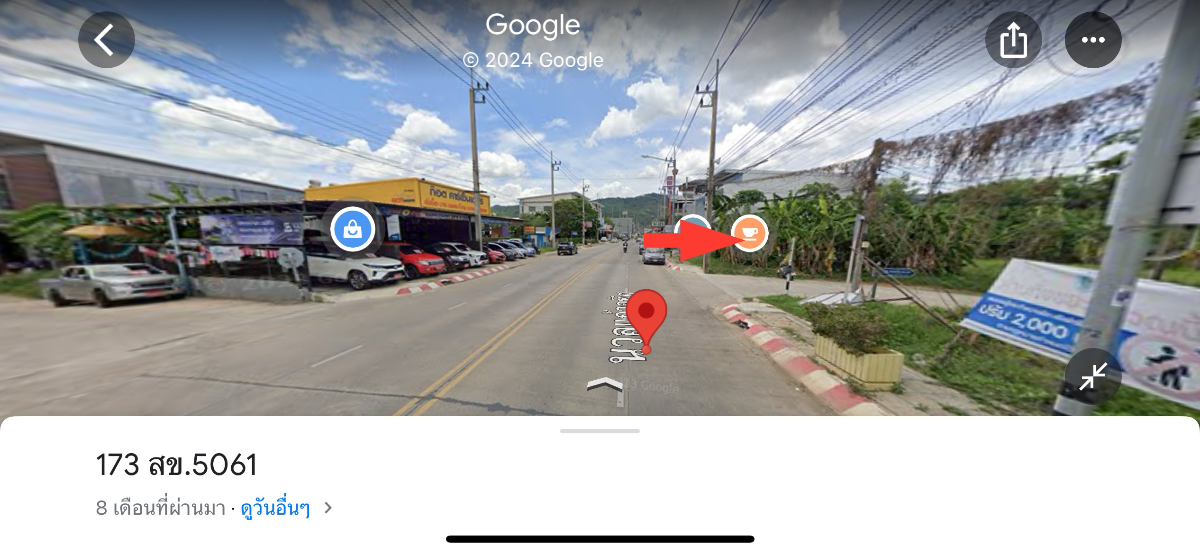Select the blue shopping bag place marker
Viewport: 1200px width, 554px height.
pyautogui.click(x=352, y=229)
